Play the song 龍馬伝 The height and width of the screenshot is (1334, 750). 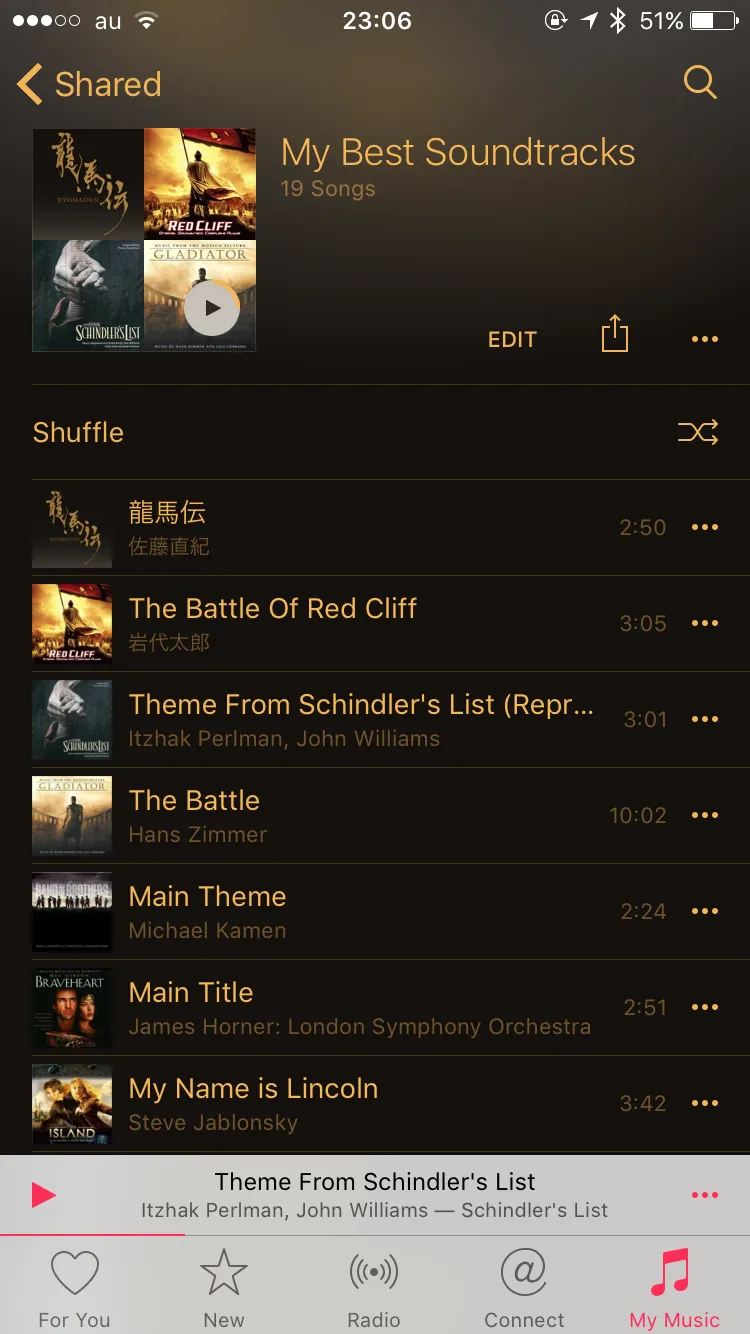pyautogui.click(x=375, y=528)
